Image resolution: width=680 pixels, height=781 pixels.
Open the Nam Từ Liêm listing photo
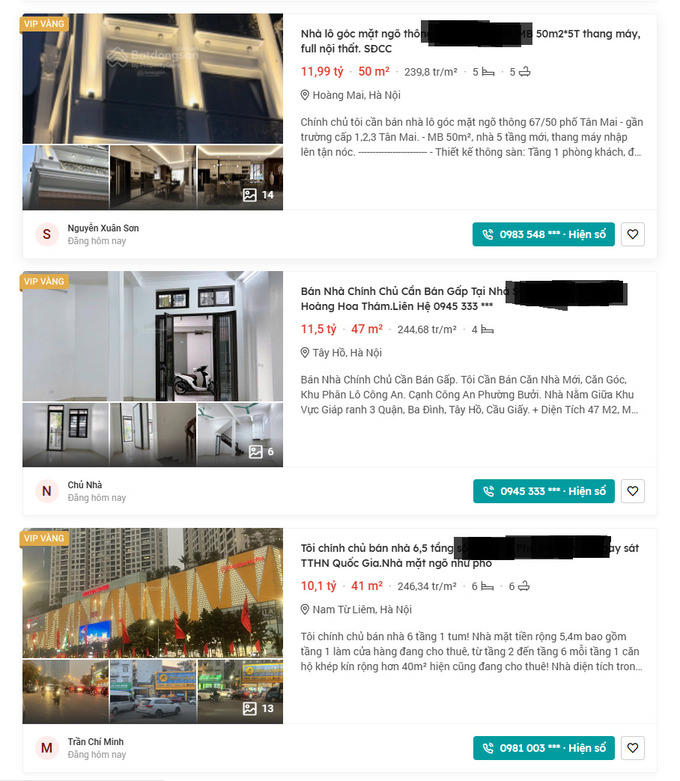[152, 594]
